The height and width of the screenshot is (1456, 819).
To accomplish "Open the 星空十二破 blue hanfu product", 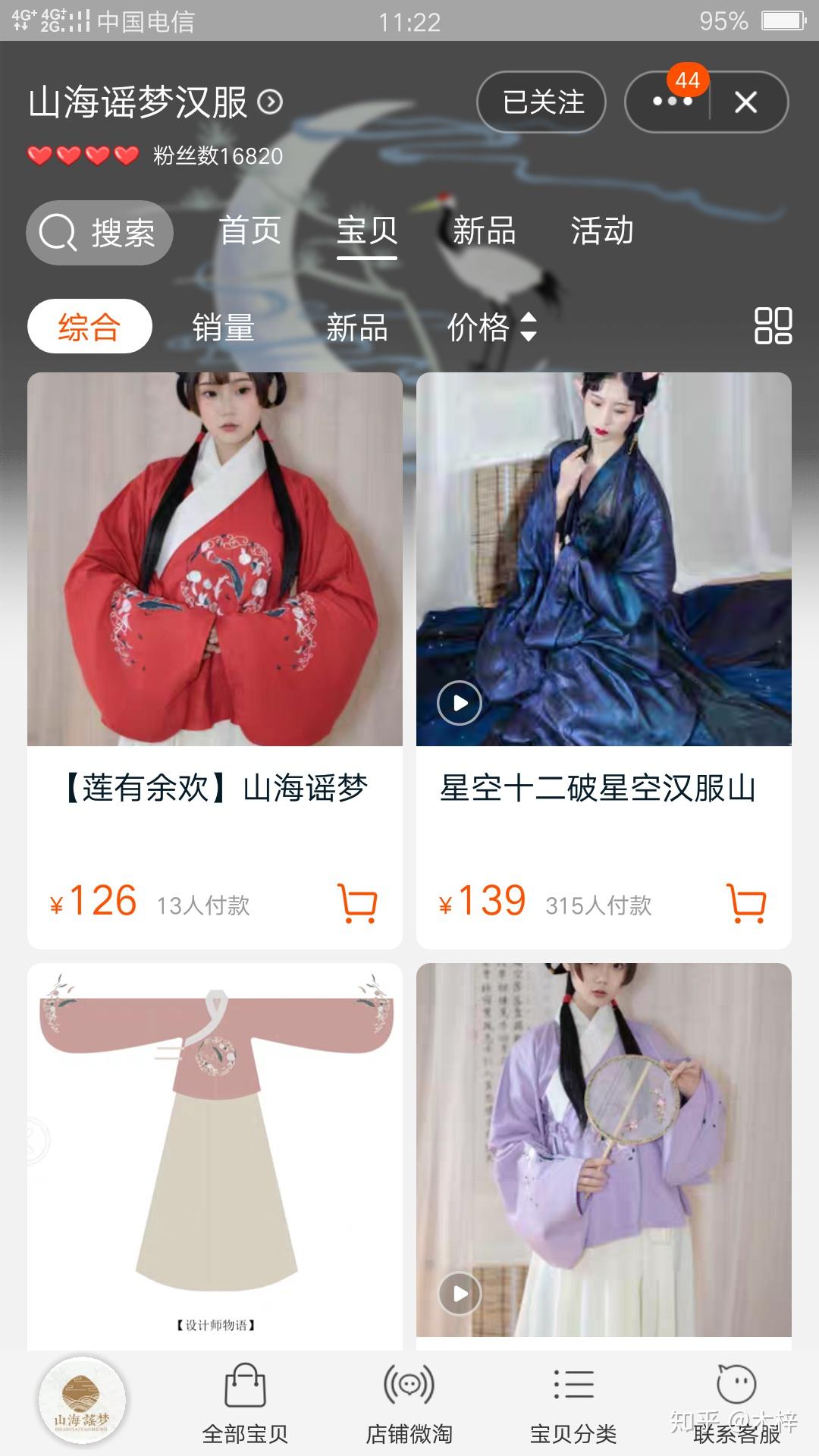I will [x=604, y=560].
